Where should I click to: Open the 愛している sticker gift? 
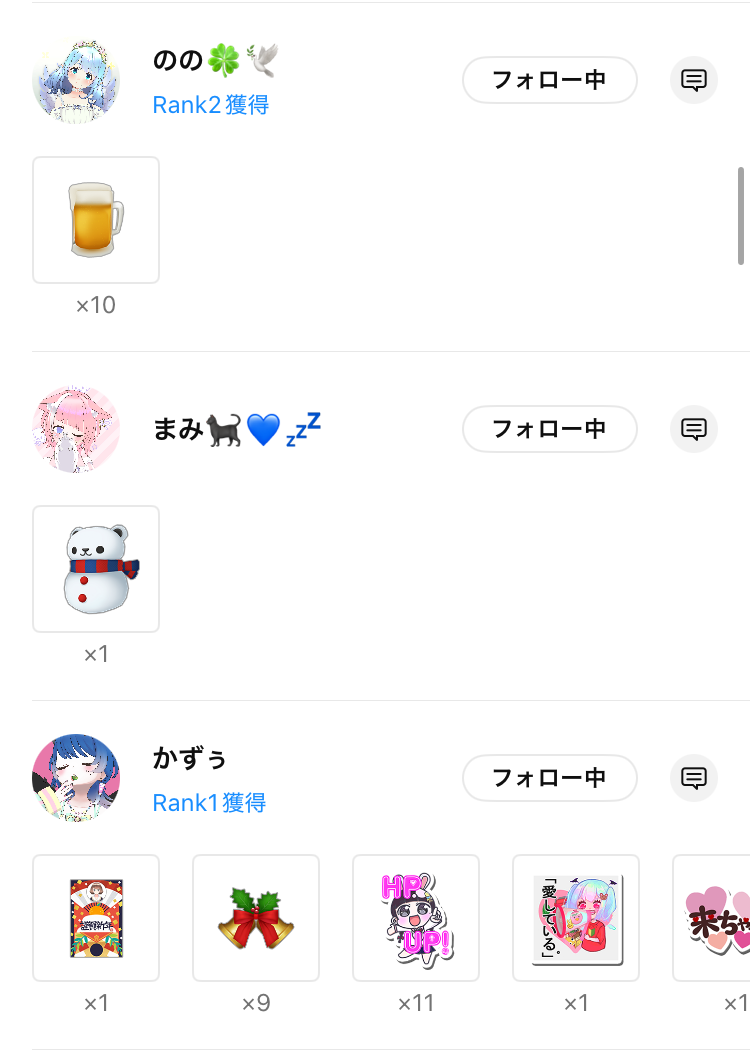(x=576, y=918)
